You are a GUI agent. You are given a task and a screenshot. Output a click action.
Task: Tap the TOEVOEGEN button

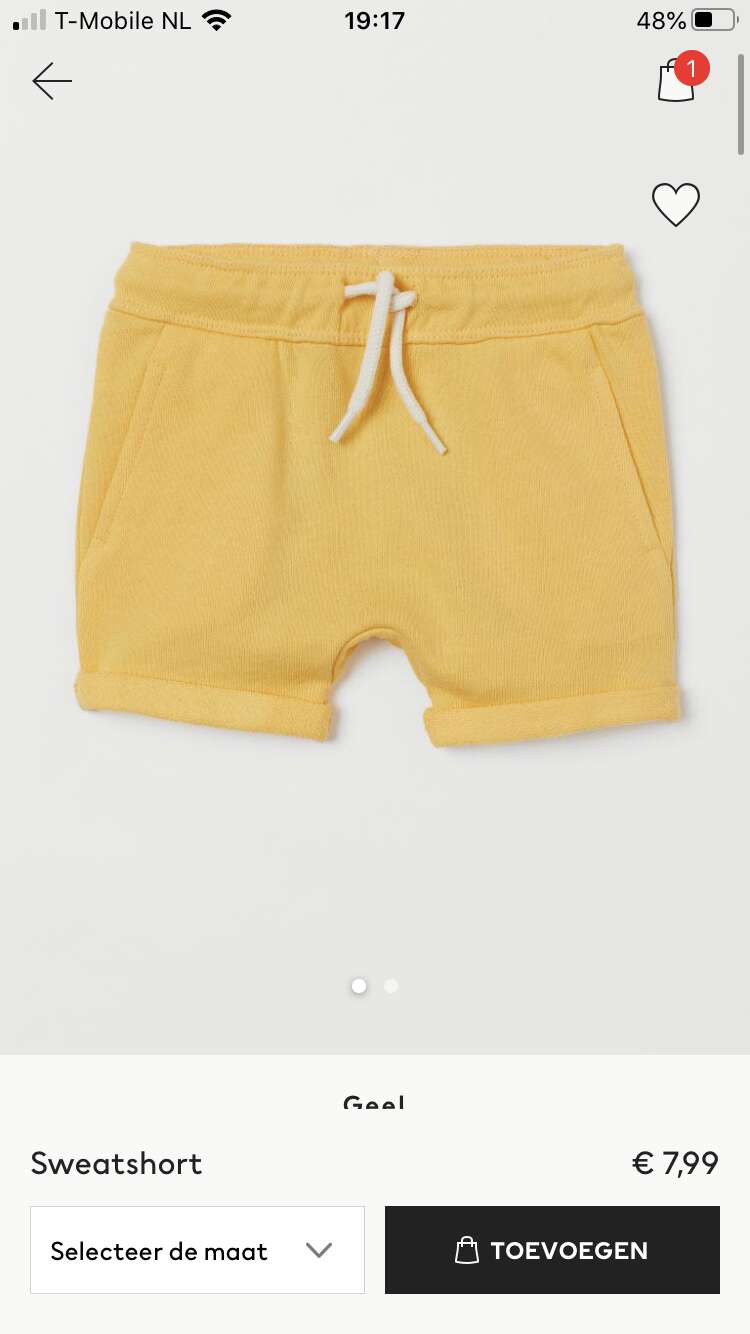click(552, 1250)
